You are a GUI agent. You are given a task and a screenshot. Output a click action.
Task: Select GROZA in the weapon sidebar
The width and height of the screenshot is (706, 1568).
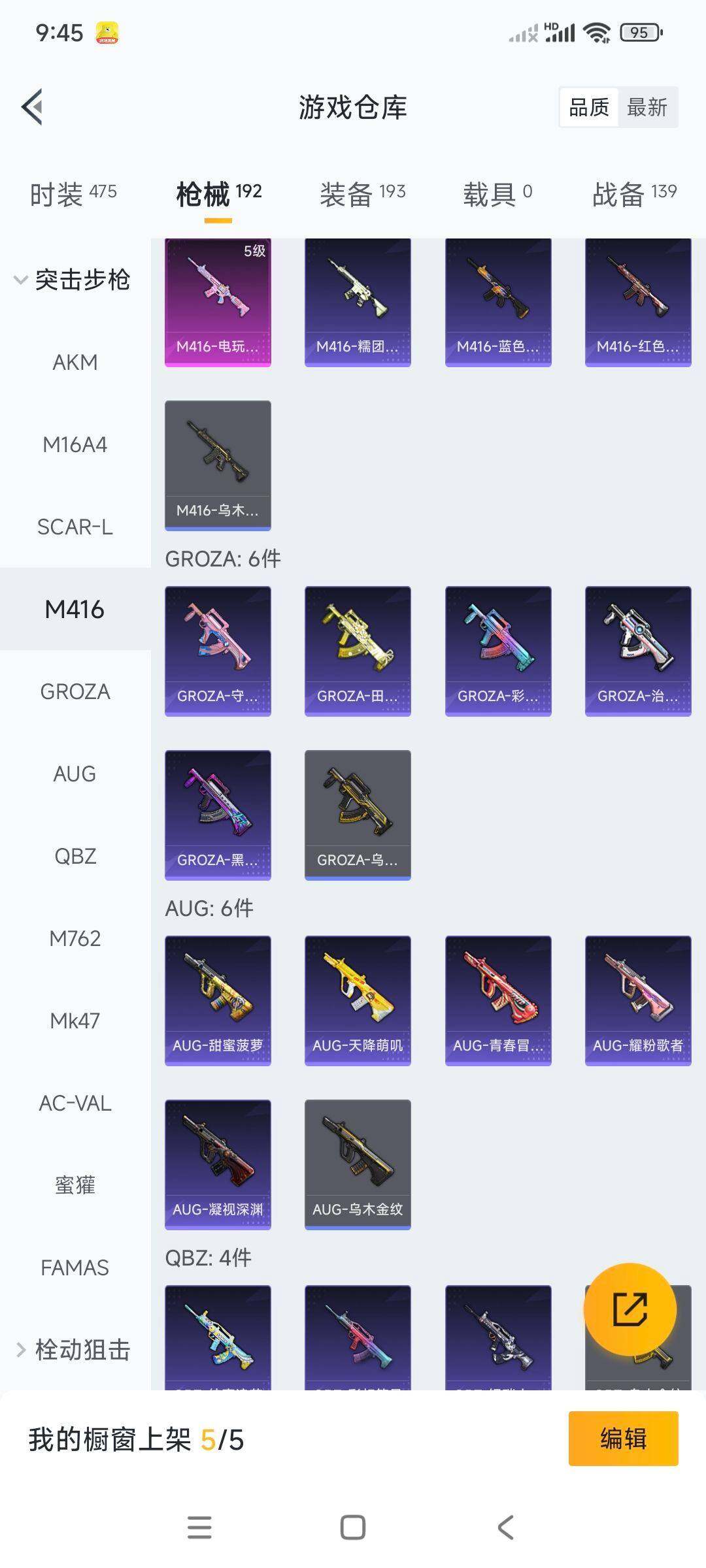click(x=75, y=691)
